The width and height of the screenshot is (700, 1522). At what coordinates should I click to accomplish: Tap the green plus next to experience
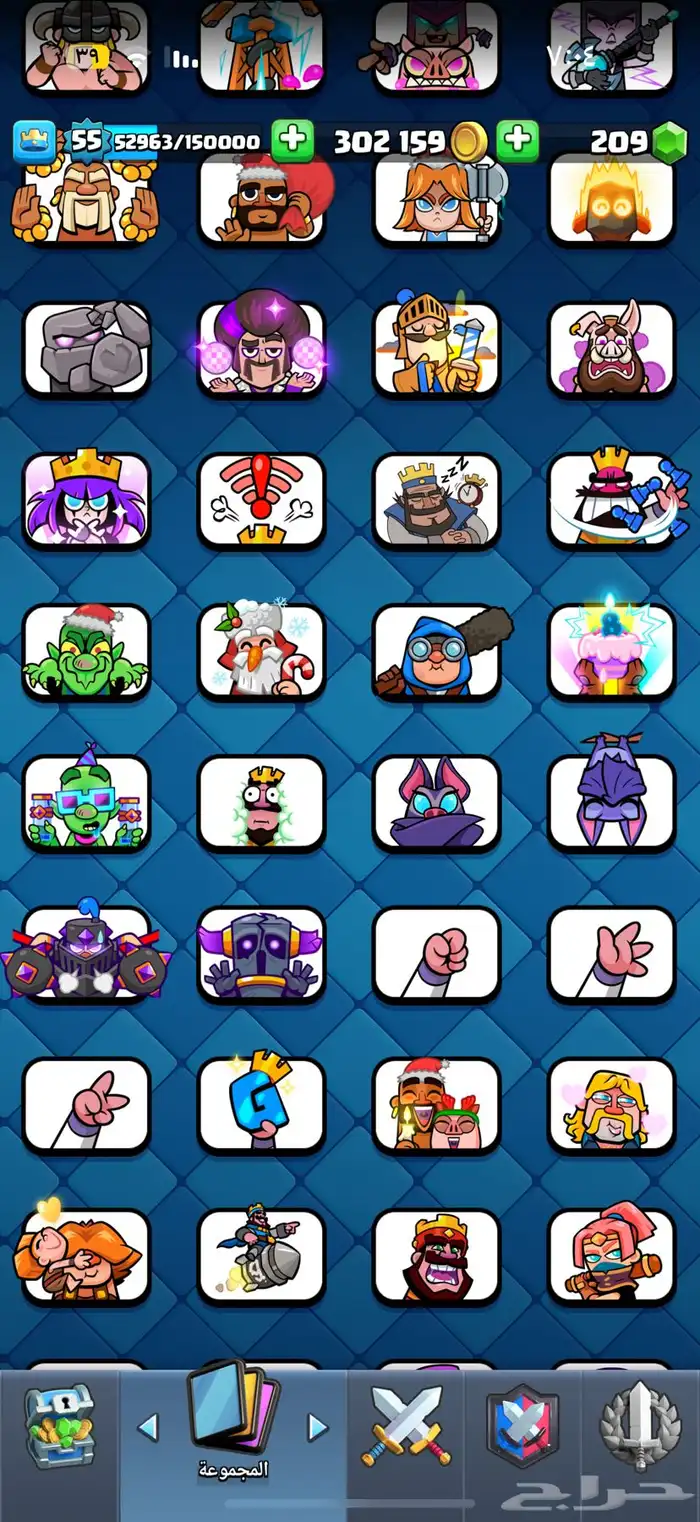[292, 142]
